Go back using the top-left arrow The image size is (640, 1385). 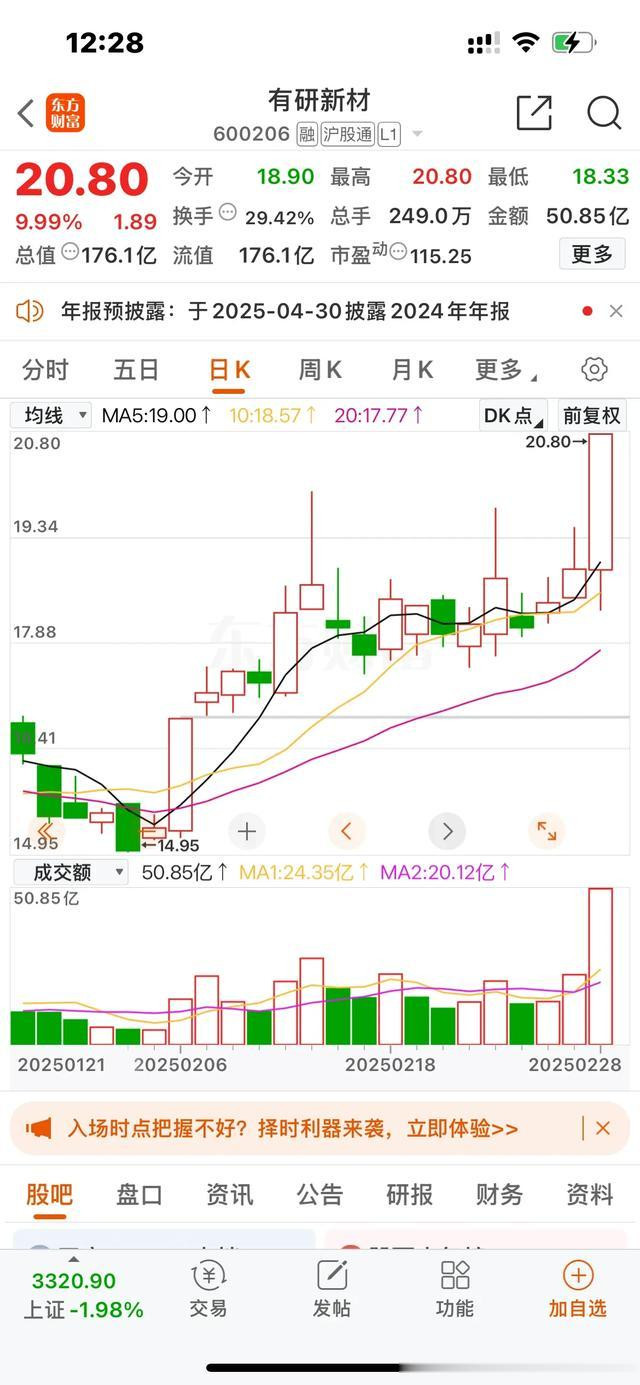point(27,114)
